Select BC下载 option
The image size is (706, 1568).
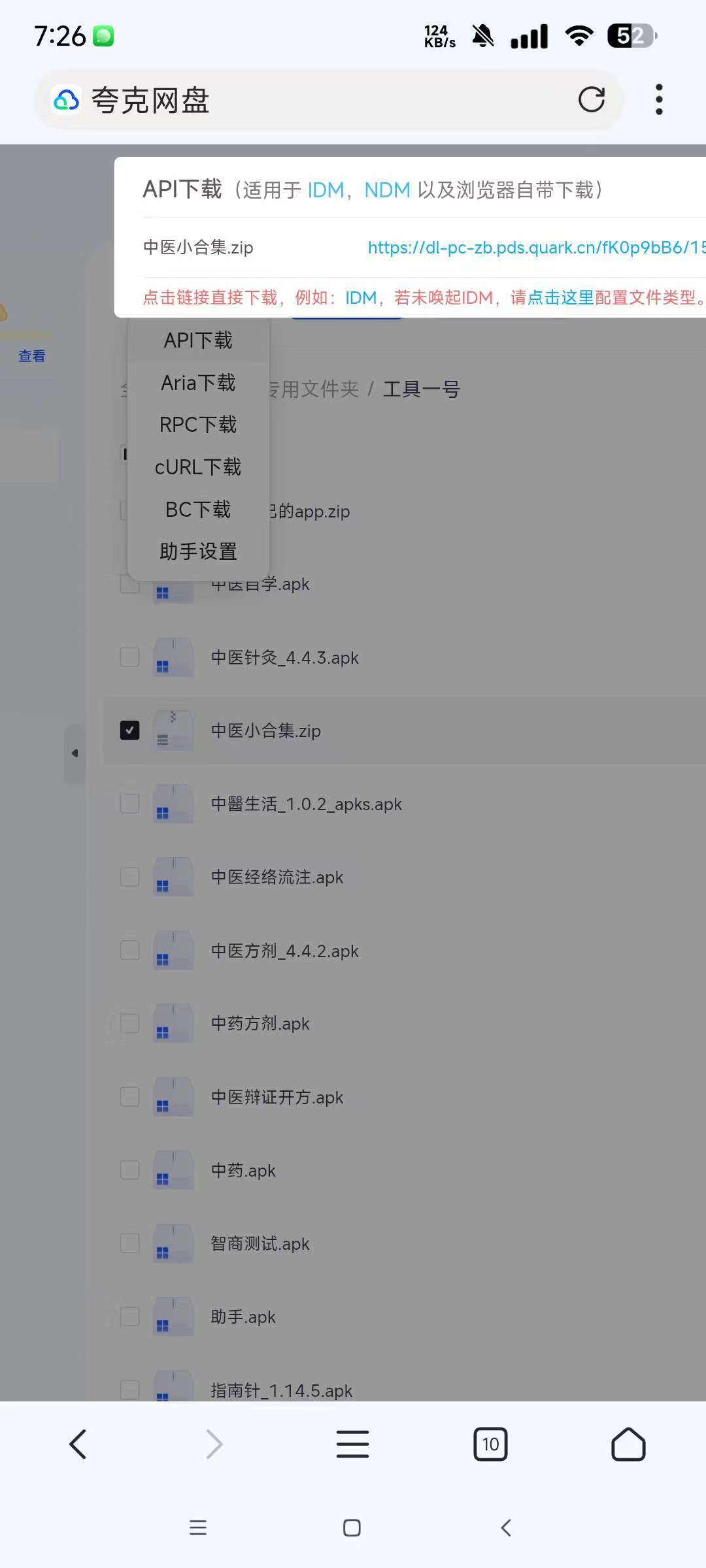198,510
